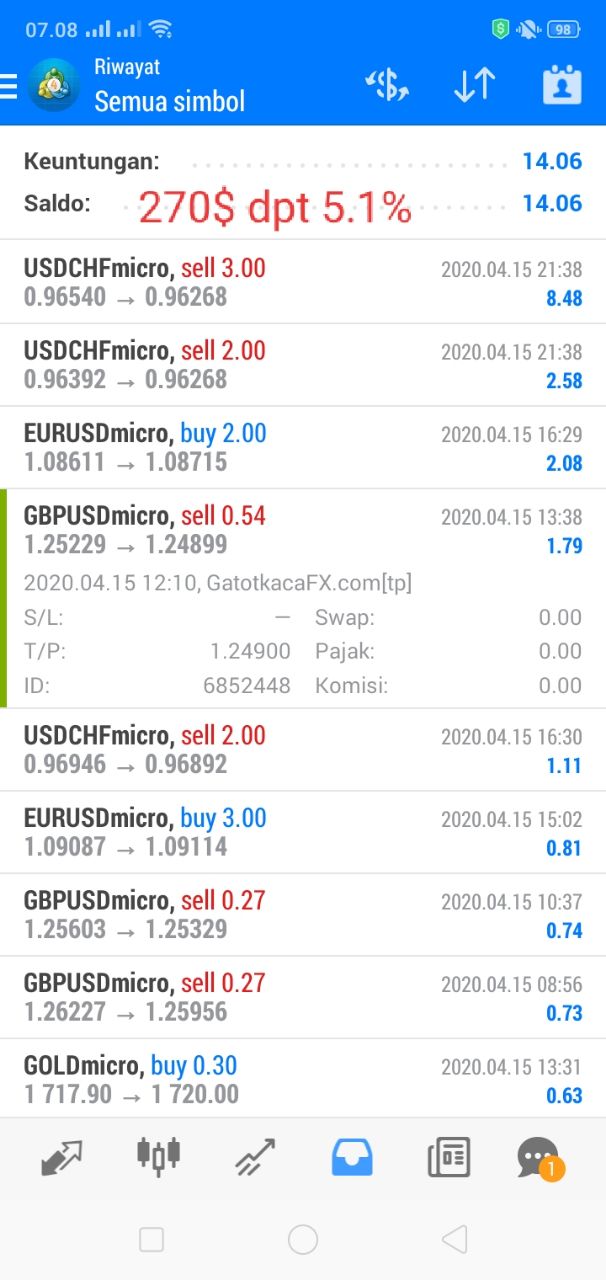Expand the GBPUSDmicro trade closed at 08:56
This screenshot has width=606, height=1280.
point(302,997)
